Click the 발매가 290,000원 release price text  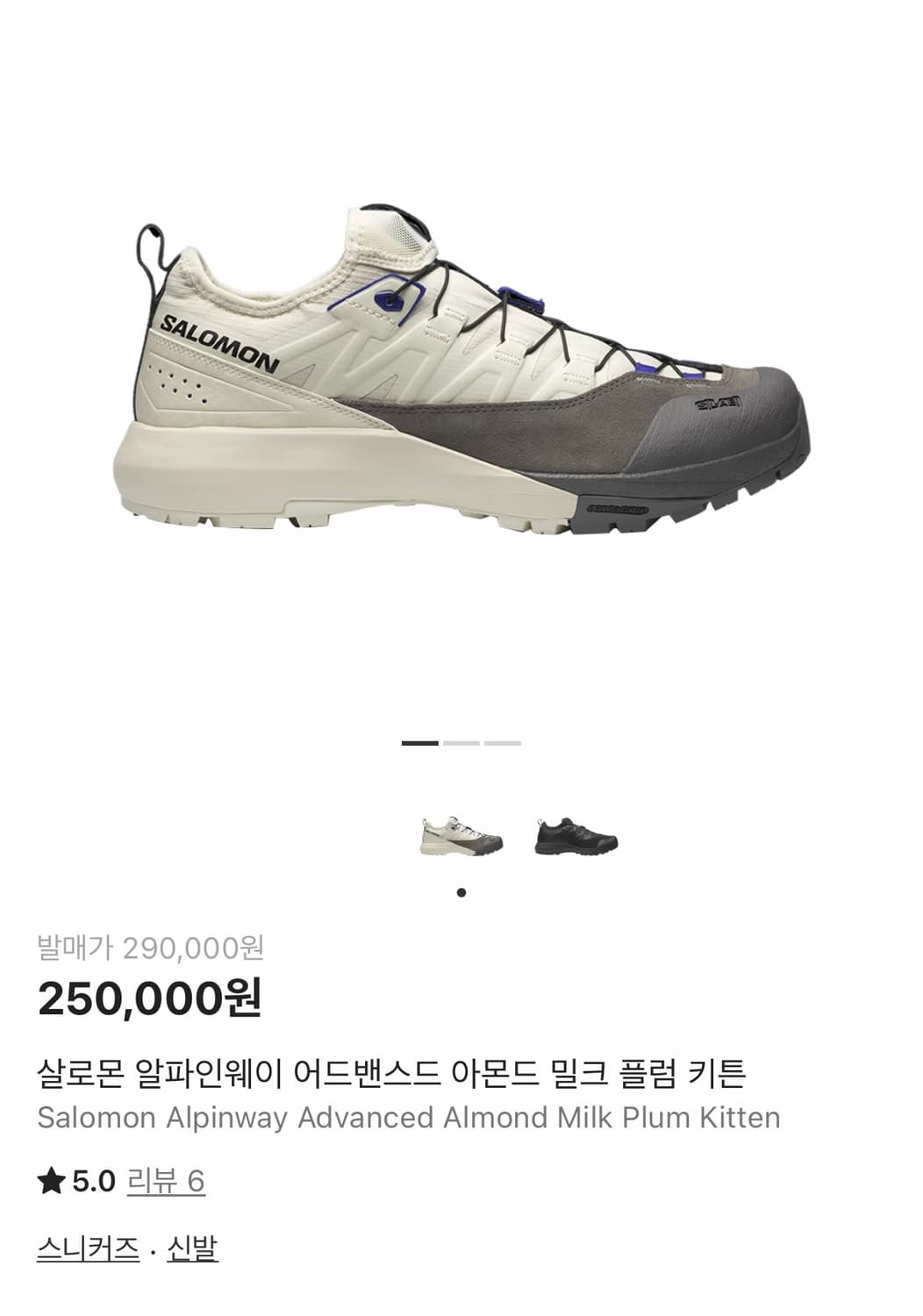pyautogui.click(x=152, y=947)
